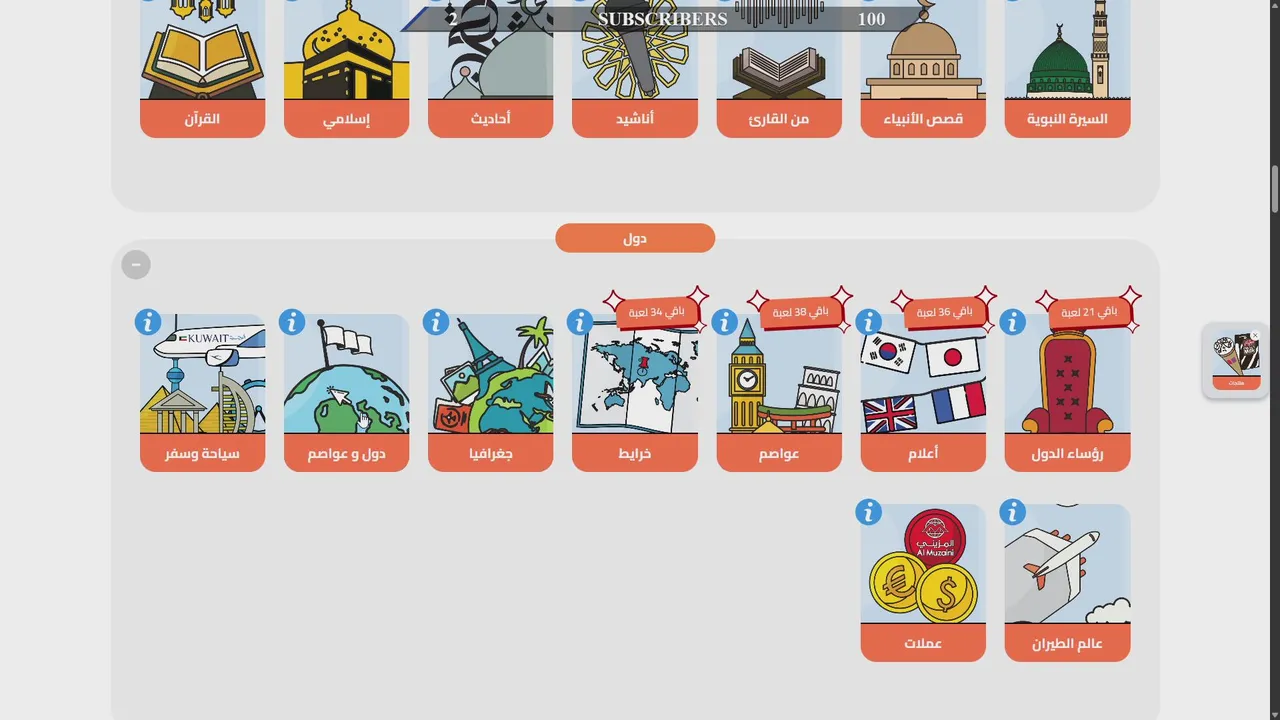This screenshot has height=720, width=1280.
Task: Close the floating ice cream ad
Action: click(1255, 336)
